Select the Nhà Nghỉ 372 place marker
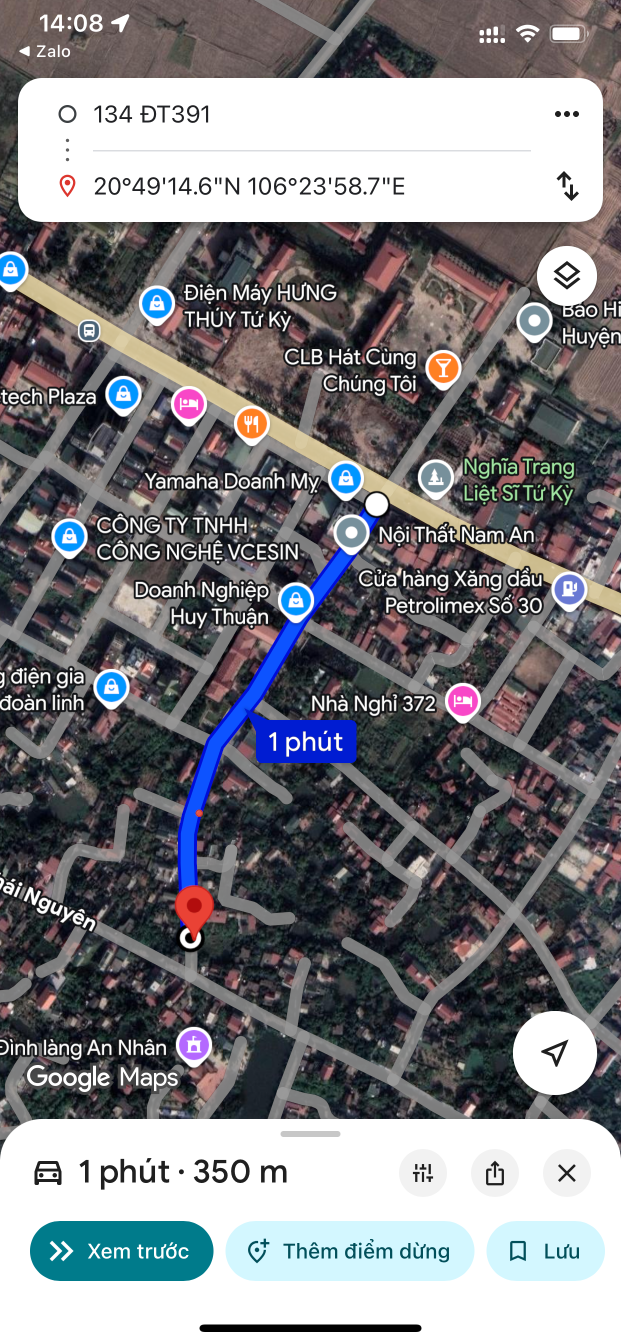This screenshot has width=621, height=1344. pos(462,701)
